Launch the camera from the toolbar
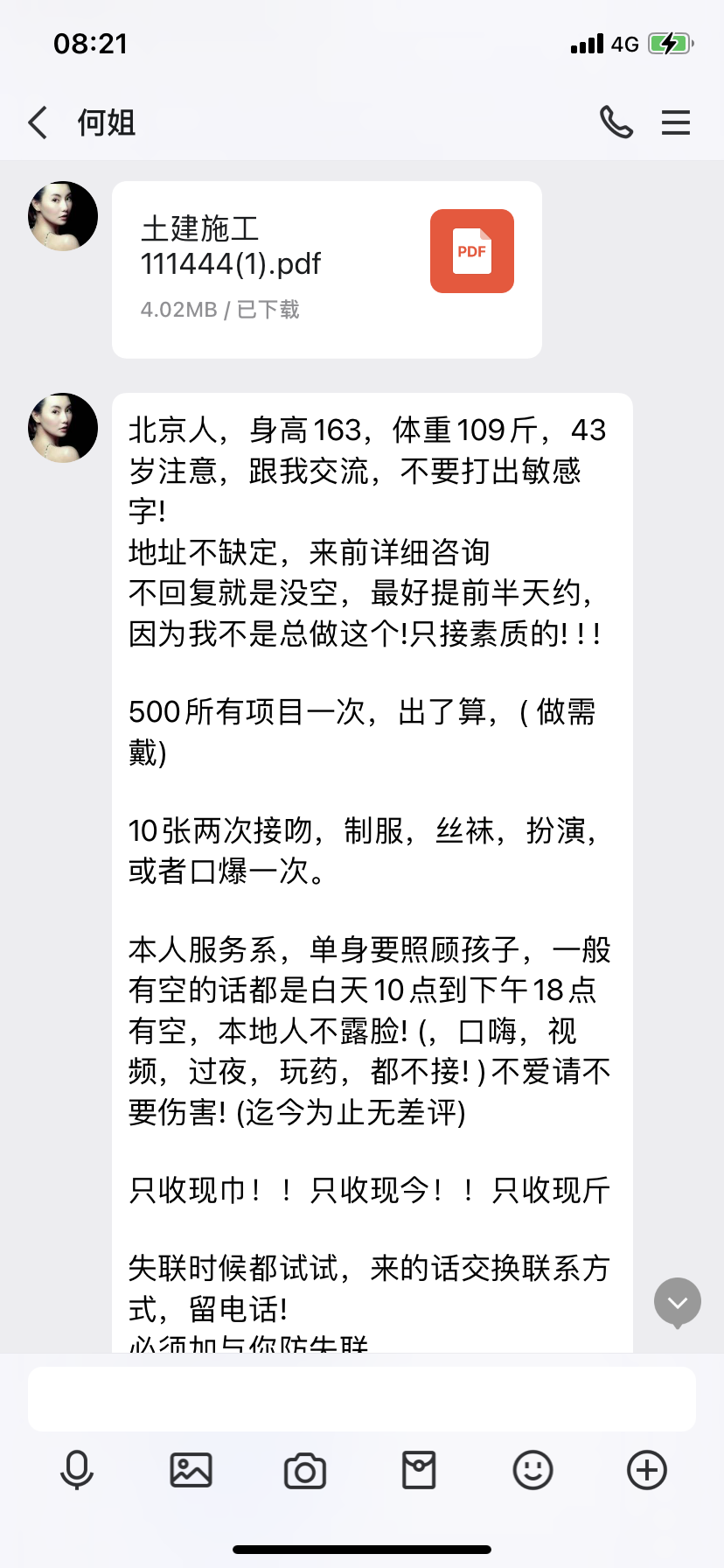Screen dimensions: 724x1568 305,1471
